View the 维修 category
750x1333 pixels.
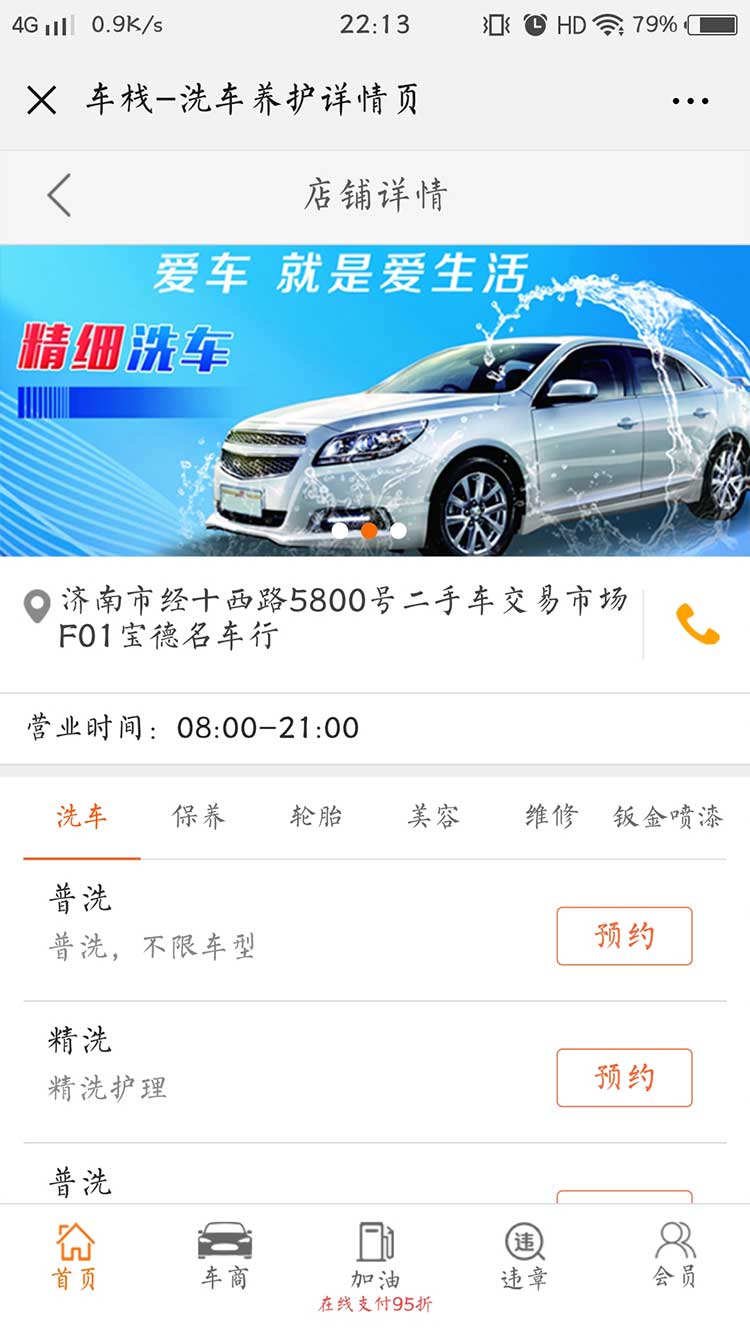point(551,817)
